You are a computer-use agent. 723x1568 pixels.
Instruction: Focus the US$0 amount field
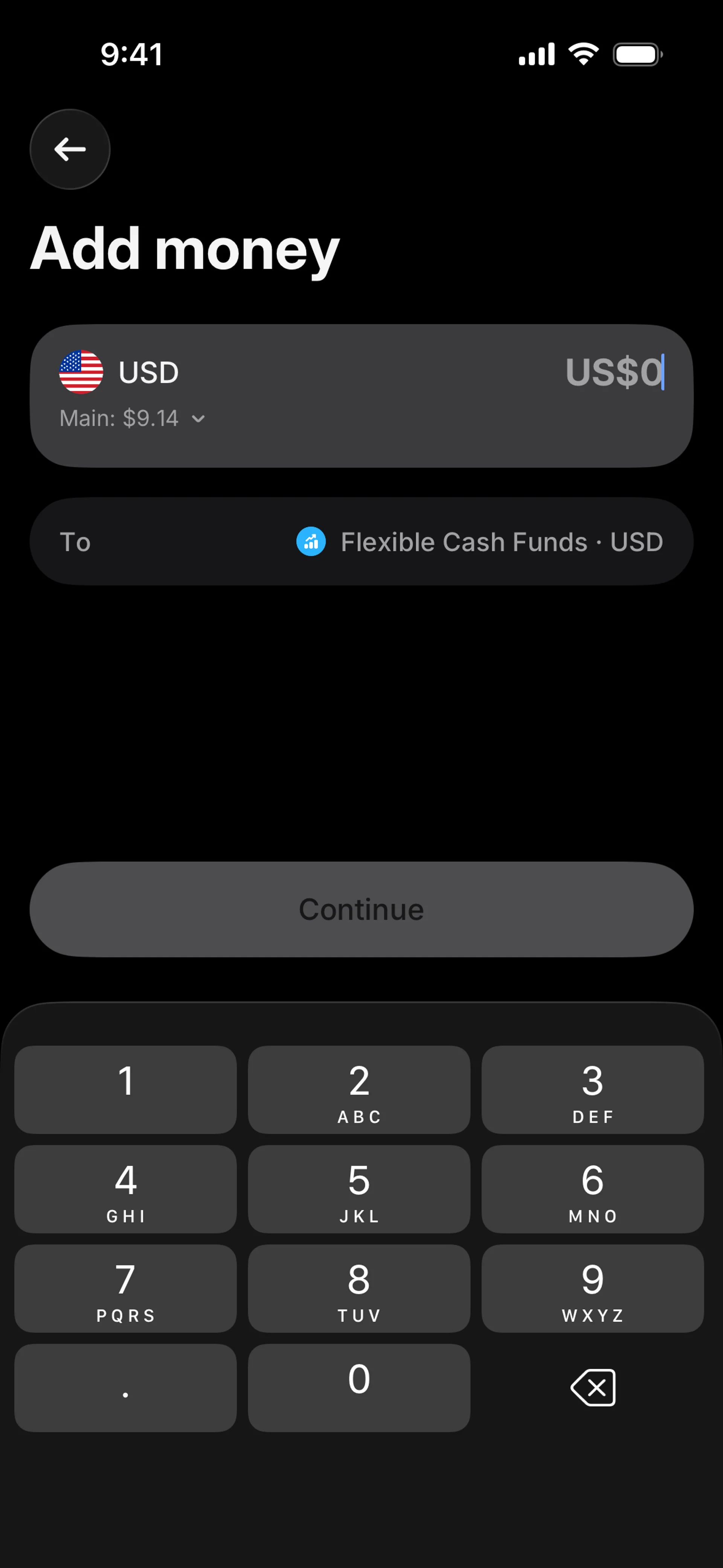(x=613, y=372)
